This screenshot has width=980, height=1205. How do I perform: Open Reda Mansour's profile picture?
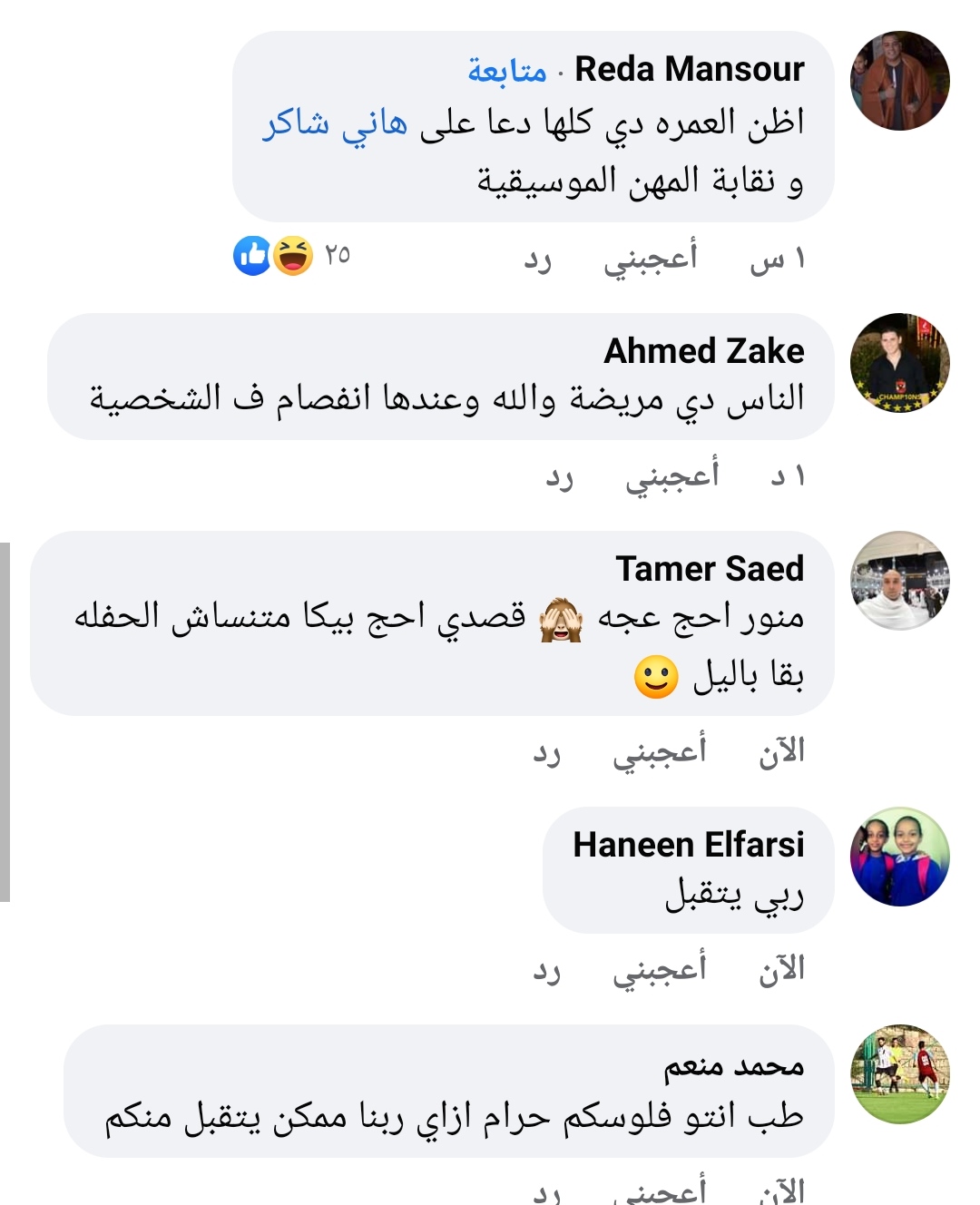tap(899, 82)
